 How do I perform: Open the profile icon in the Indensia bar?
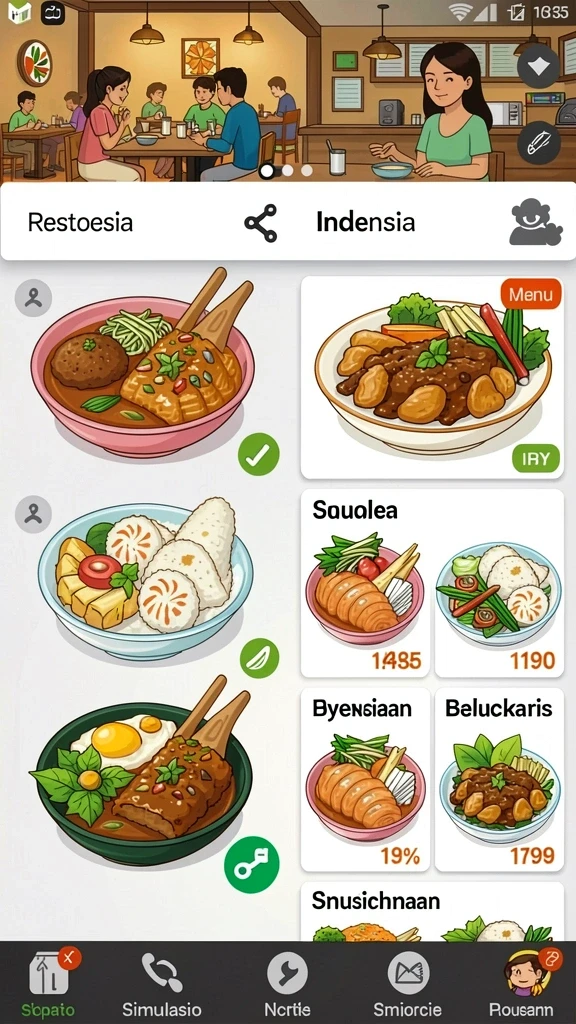[535, 222]
